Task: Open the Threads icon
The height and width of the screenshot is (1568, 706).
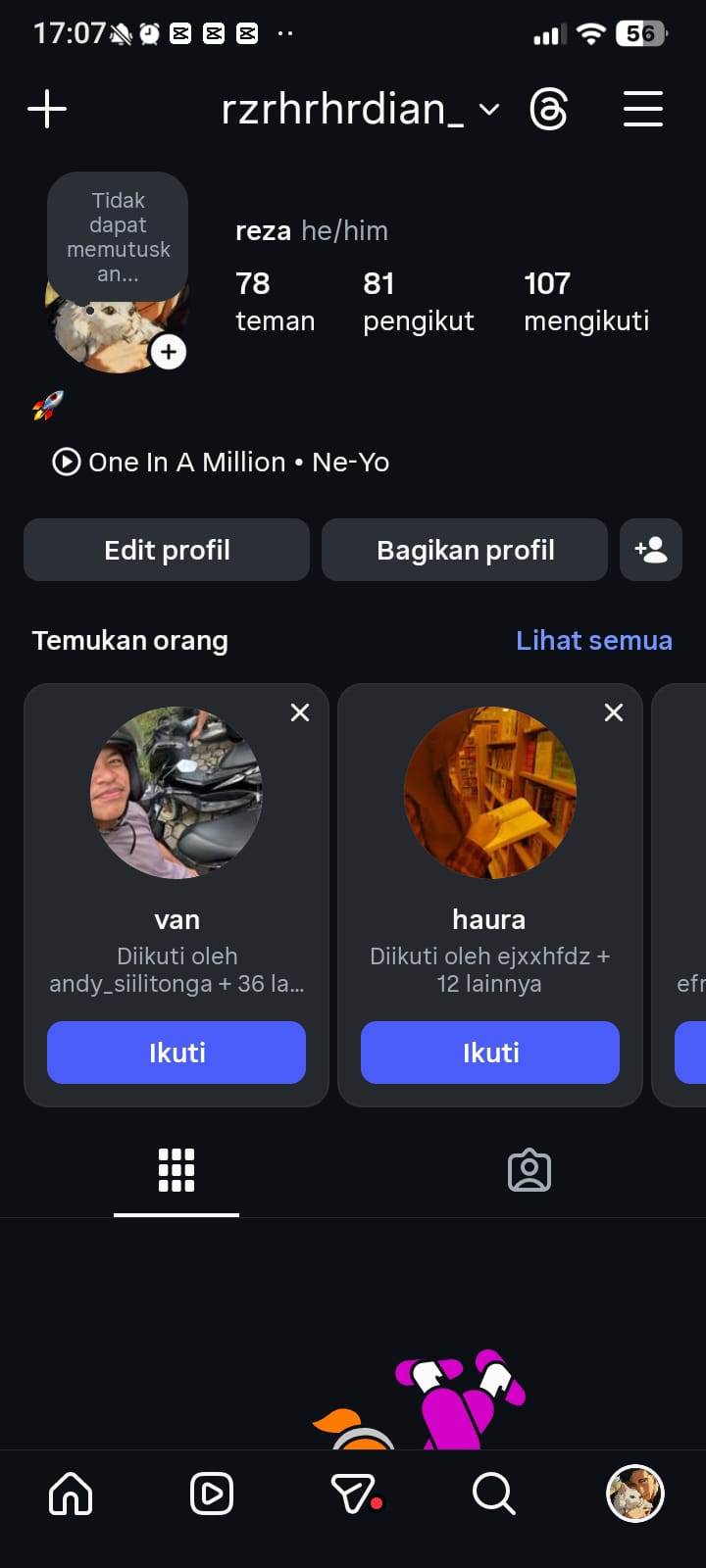Action: (548, 109)
